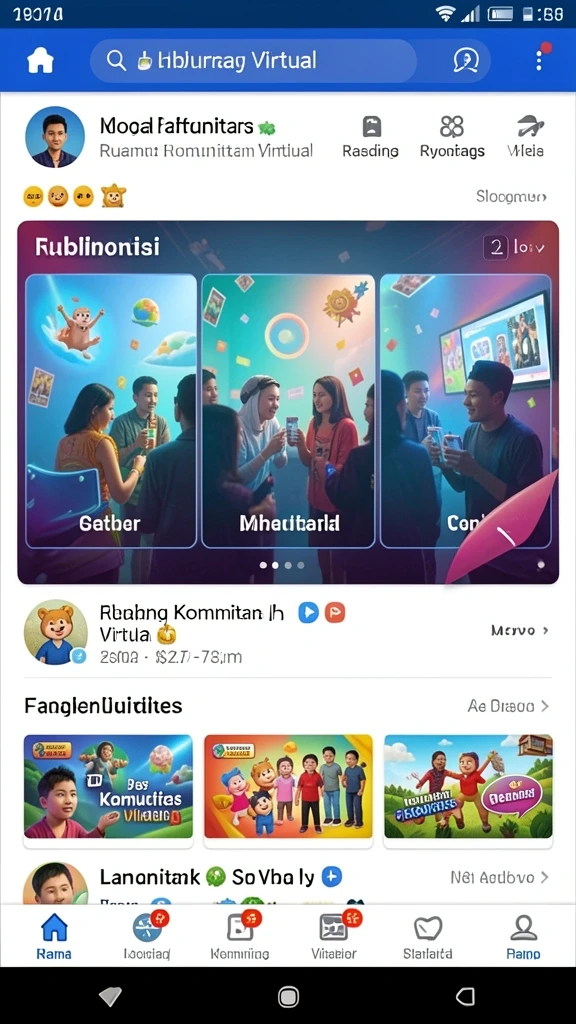Open the cartoon bears group tile
Viewport: 576px width, 1024px height.
[x=288, y=786]
